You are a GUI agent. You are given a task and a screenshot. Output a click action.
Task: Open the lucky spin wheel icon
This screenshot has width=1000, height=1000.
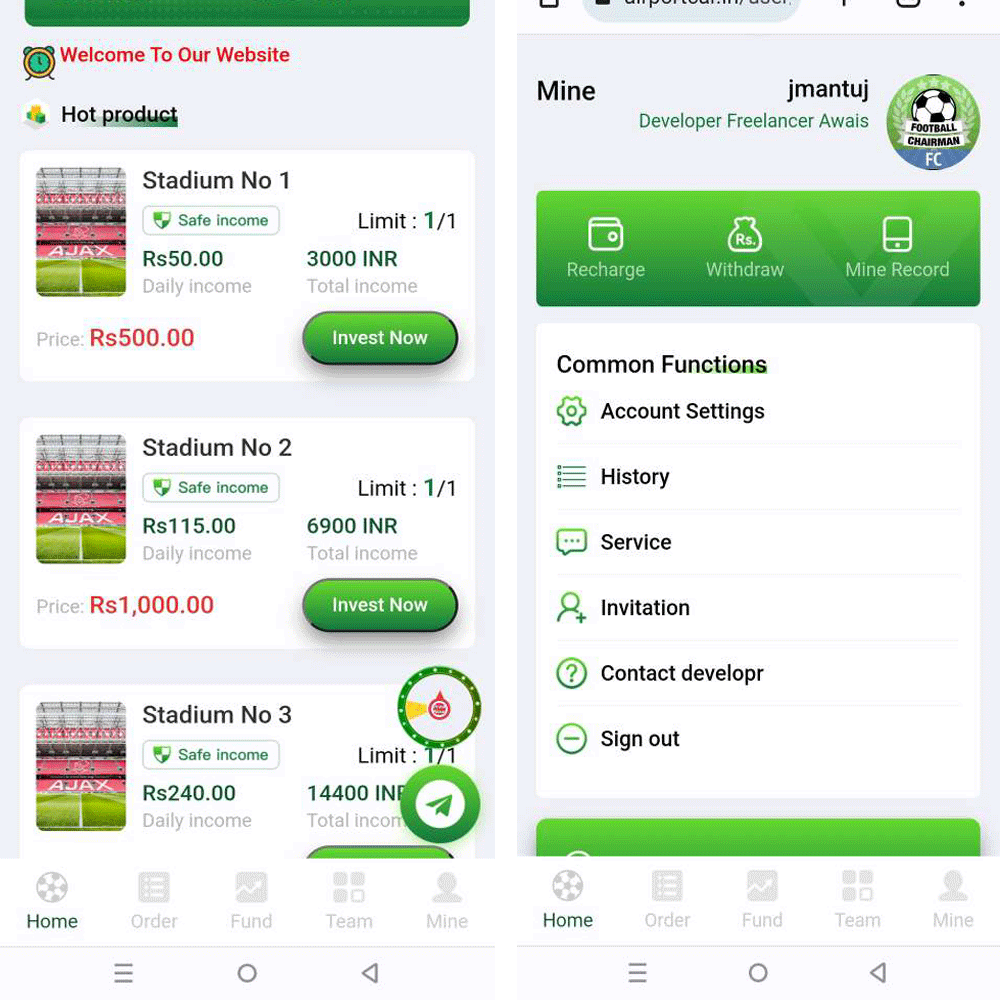439,708
